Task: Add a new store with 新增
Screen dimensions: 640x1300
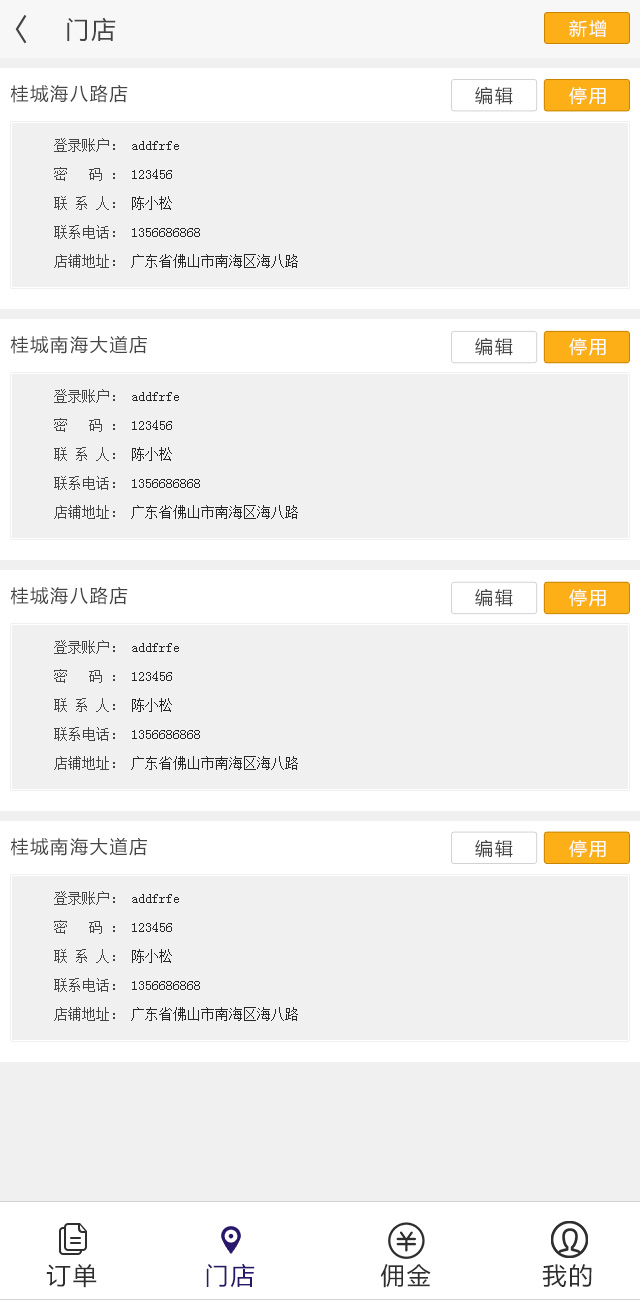Action: click(587, 28)
